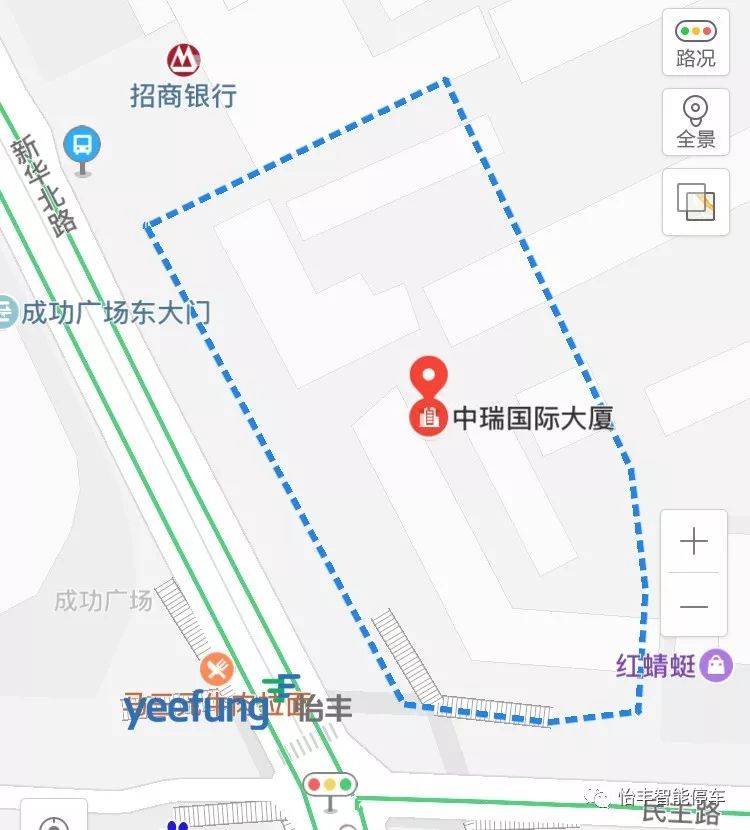Select the bus stop icon on 新华北路
Image resolution: width=750 pixels, height=830 pixels.
(82, 145)
